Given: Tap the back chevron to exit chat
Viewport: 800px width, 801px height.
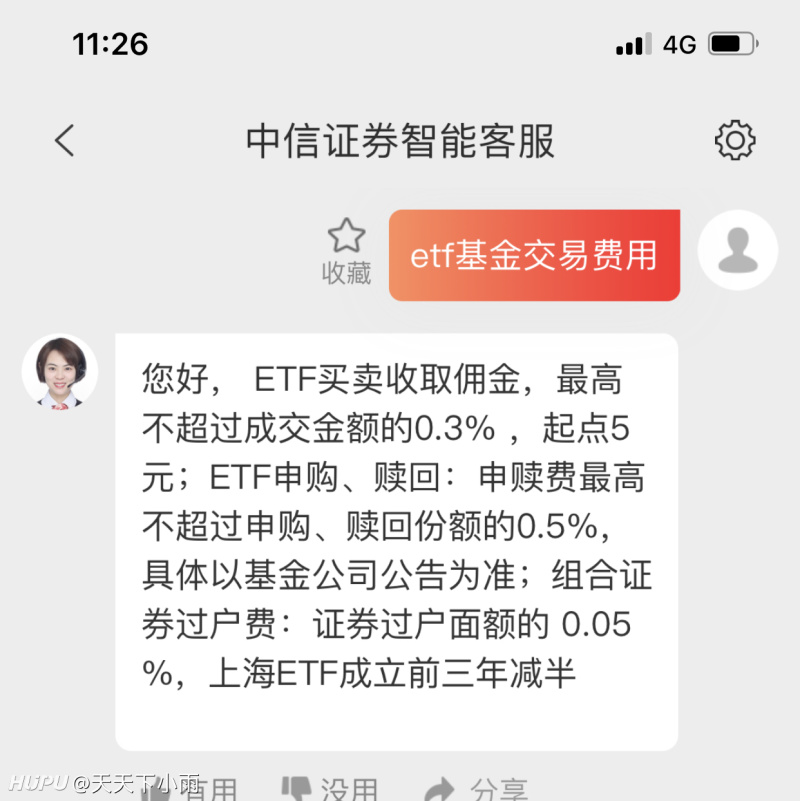Looking at the screenshot, I should pyautogui.click(x=63, y=140).
